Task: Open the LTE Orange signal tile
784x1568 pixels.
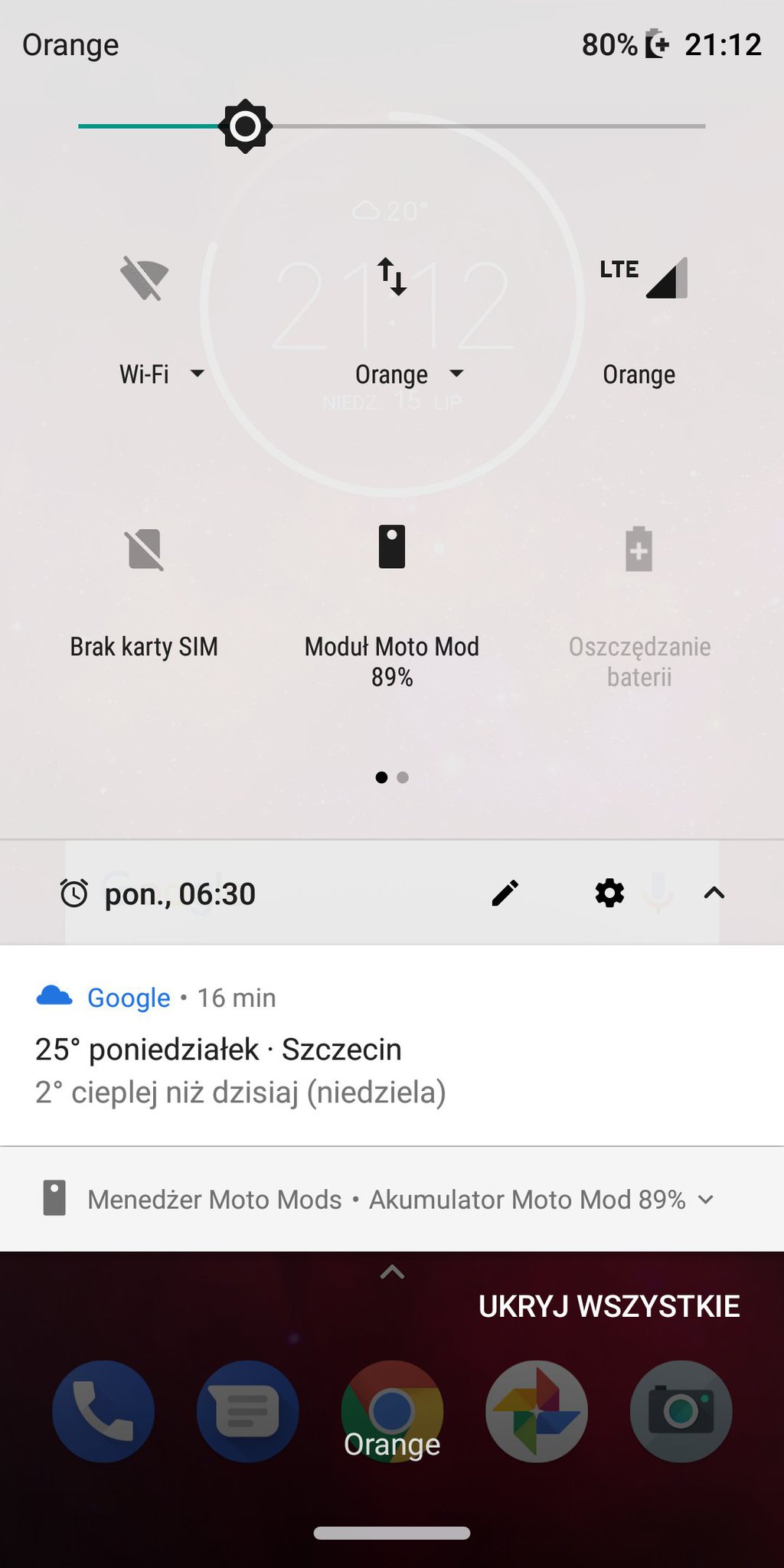Action: [640, 279]
